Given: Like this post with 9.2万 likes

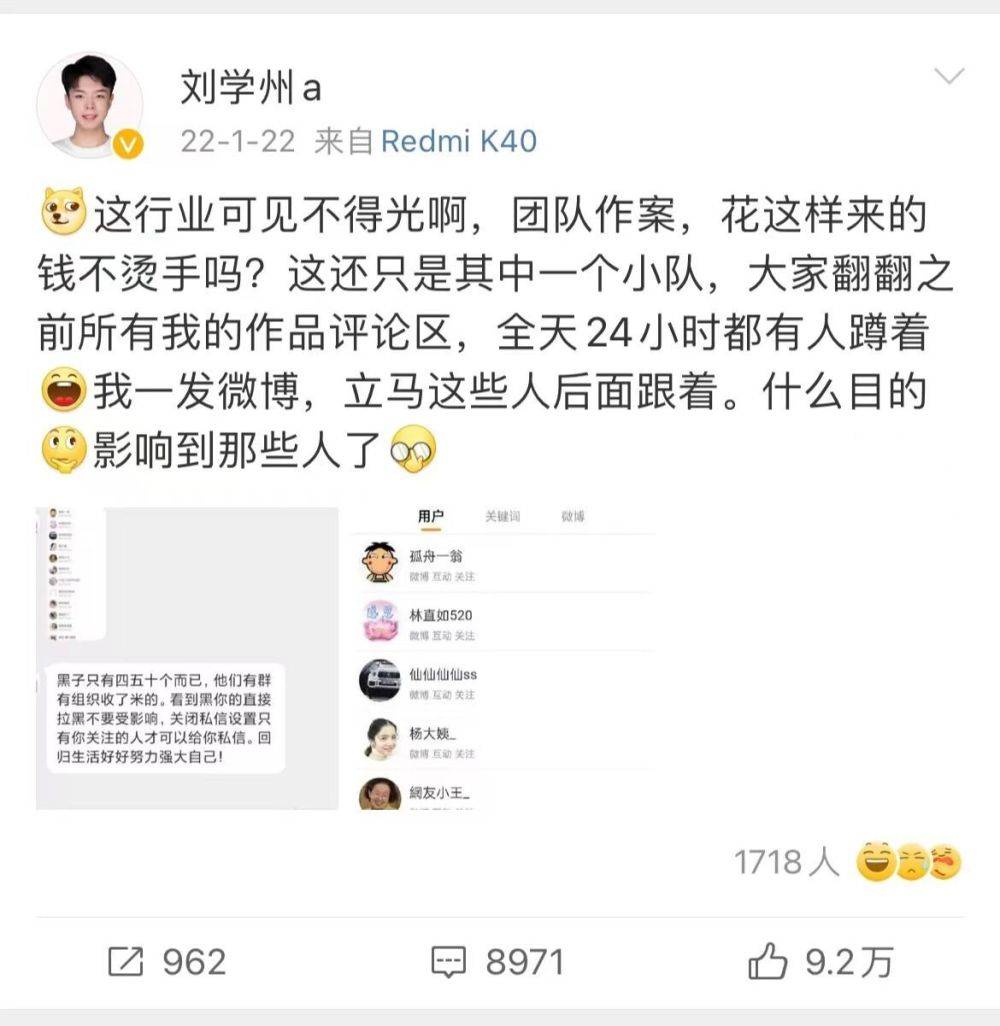Looking at the screenshot, I should [x=820, y=962].
